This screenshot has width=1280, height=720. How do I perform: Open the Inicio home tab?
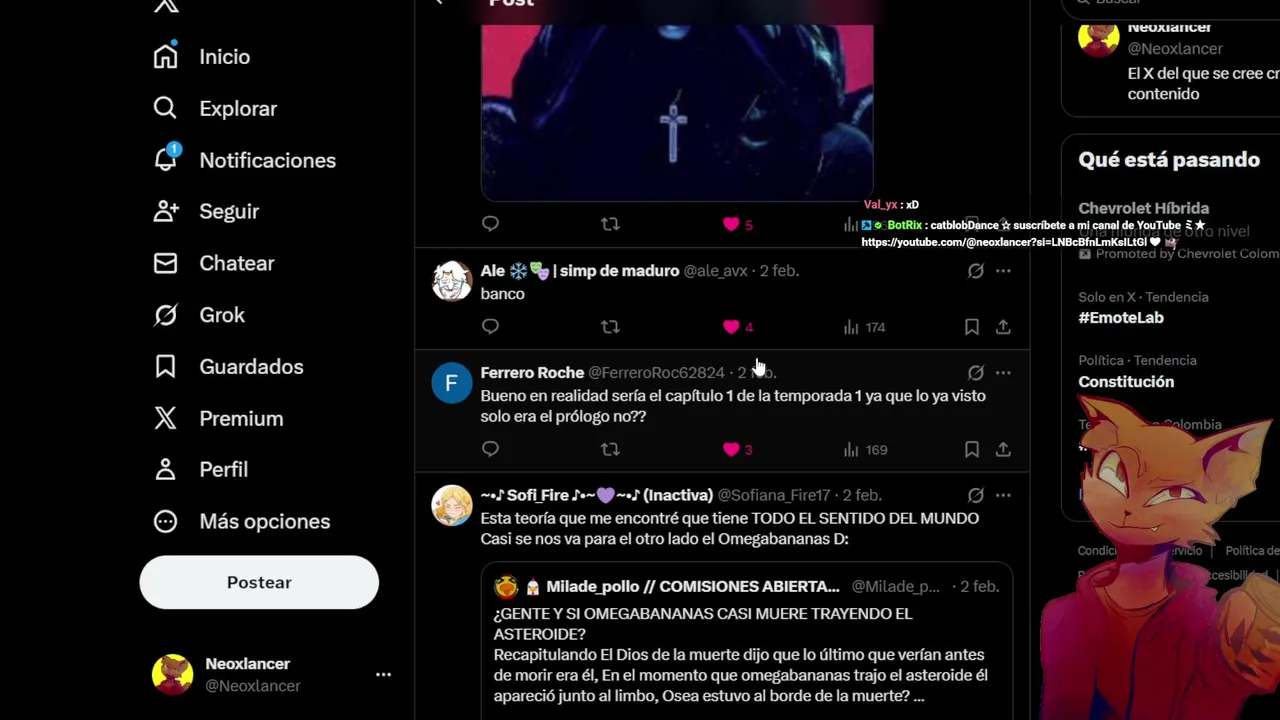203,57
